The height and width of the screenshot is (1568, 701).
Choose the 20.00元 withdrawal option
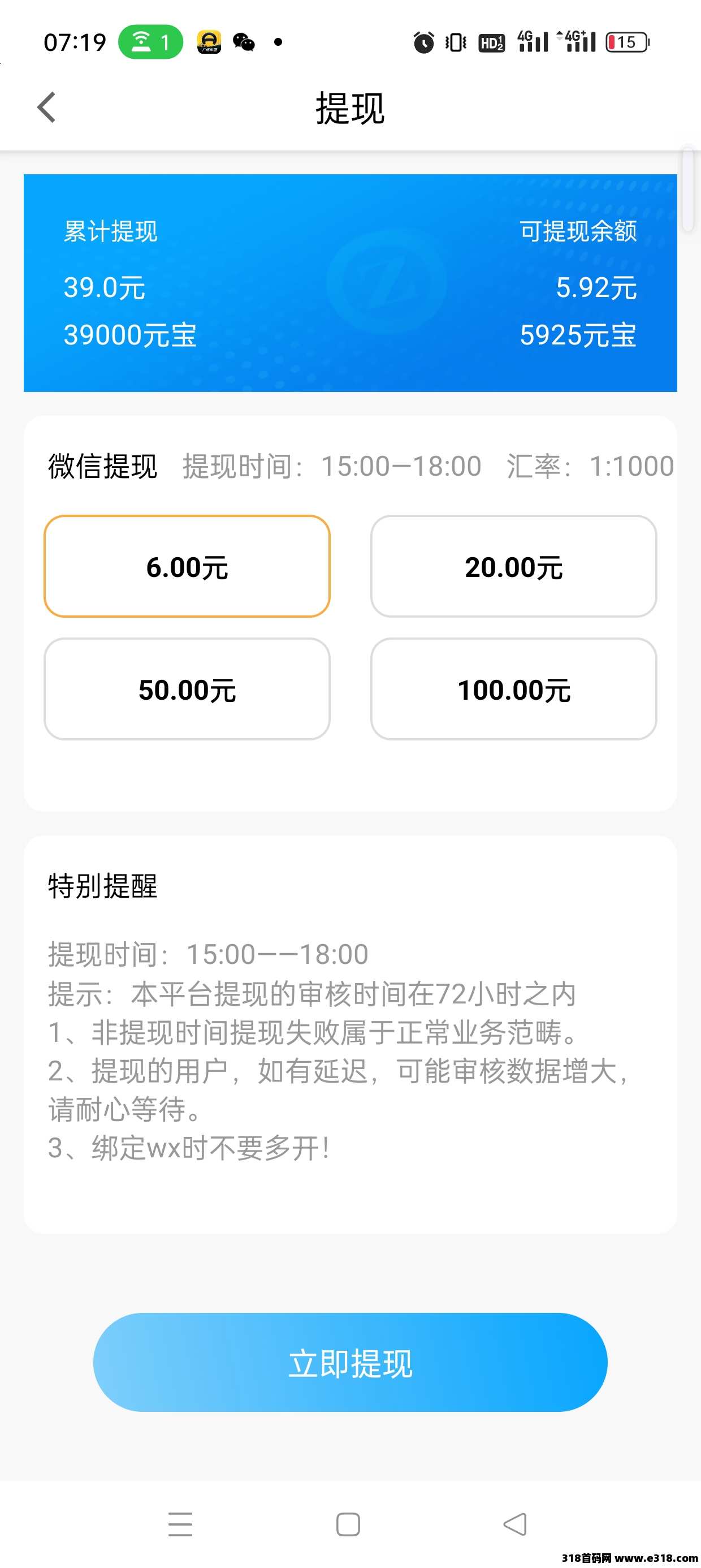(x=513, y=566)
